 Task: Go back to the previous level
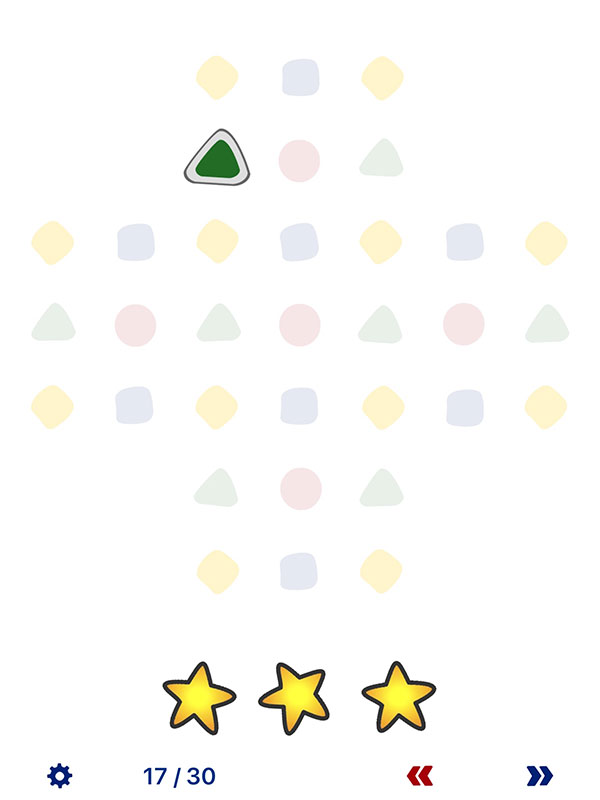coord(421,775)
